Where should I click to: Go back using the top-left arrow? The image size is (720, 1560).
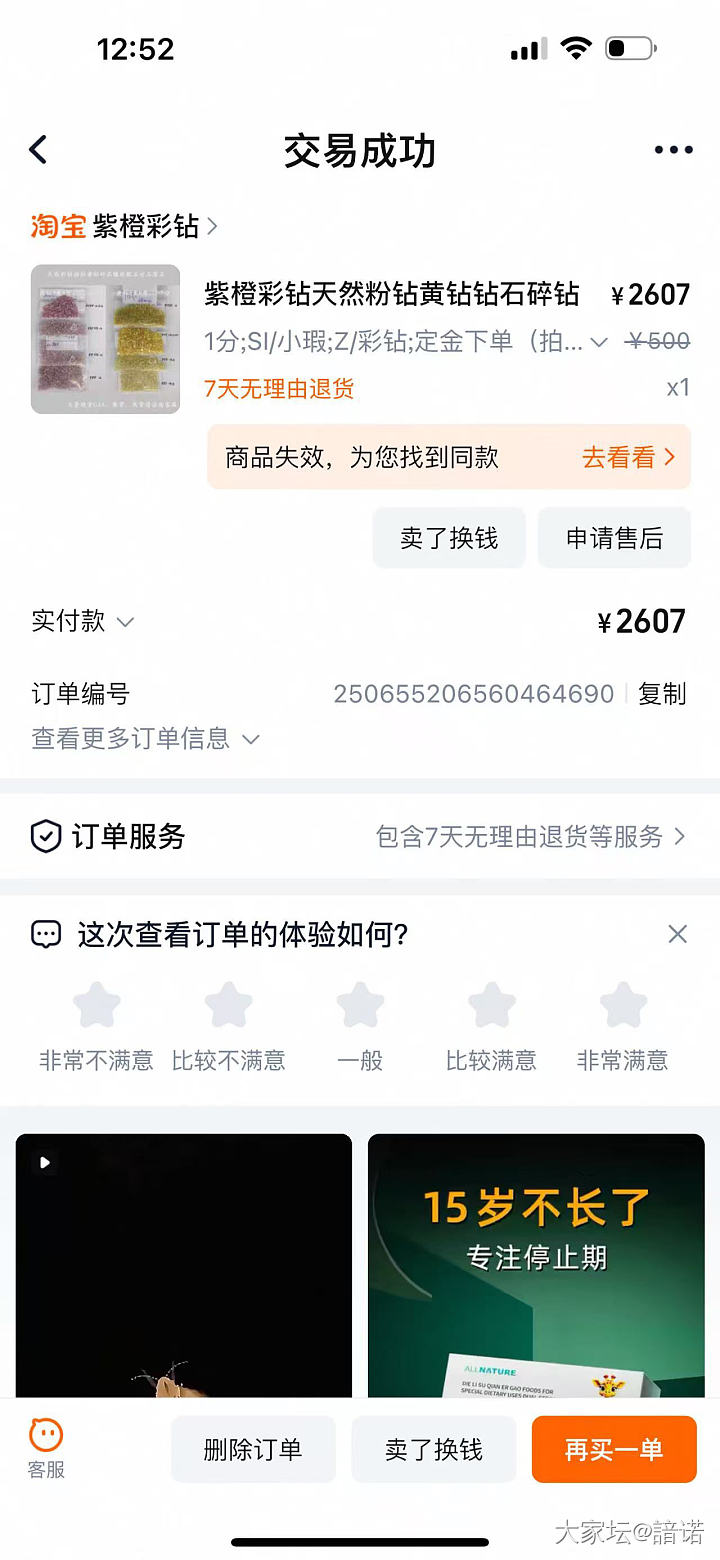point(38,150)
